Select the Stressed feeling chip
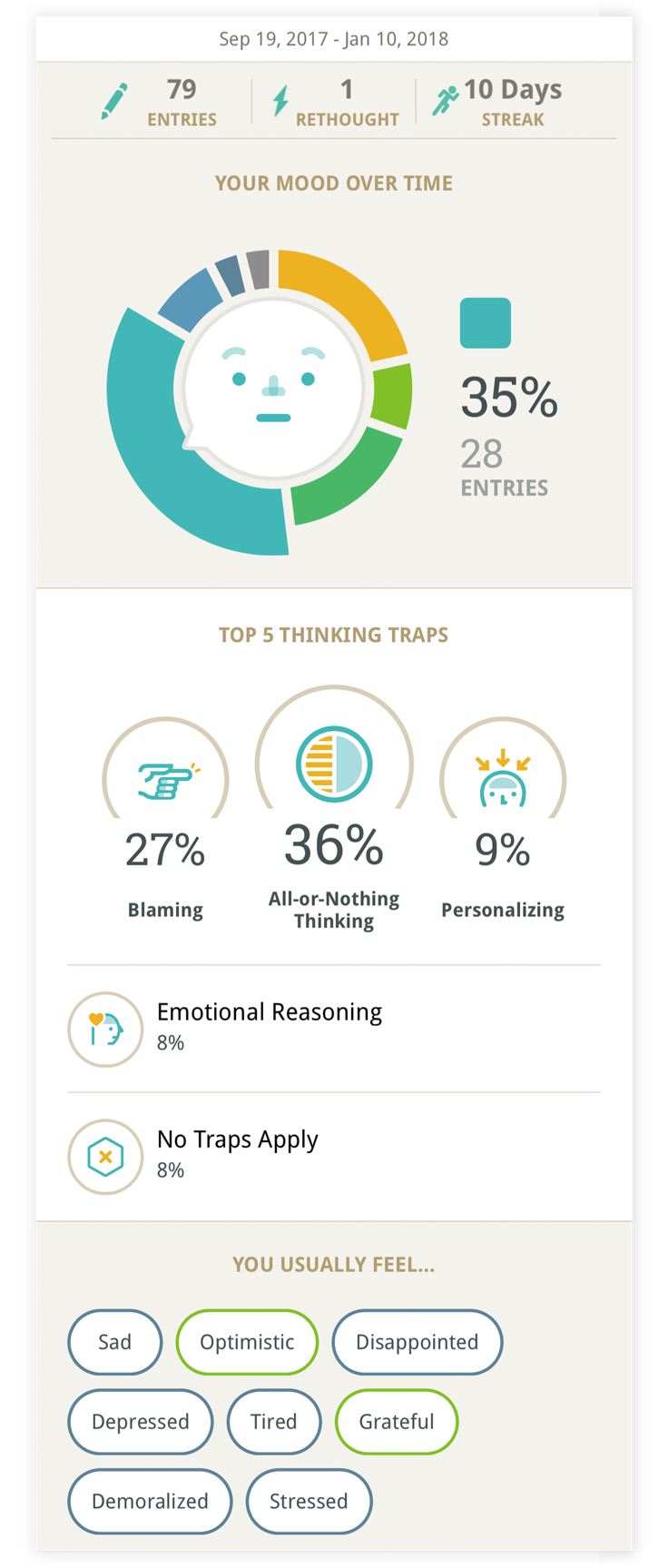The height and width of the screenshot is (1568, 668). click(x=309, y=1501)
